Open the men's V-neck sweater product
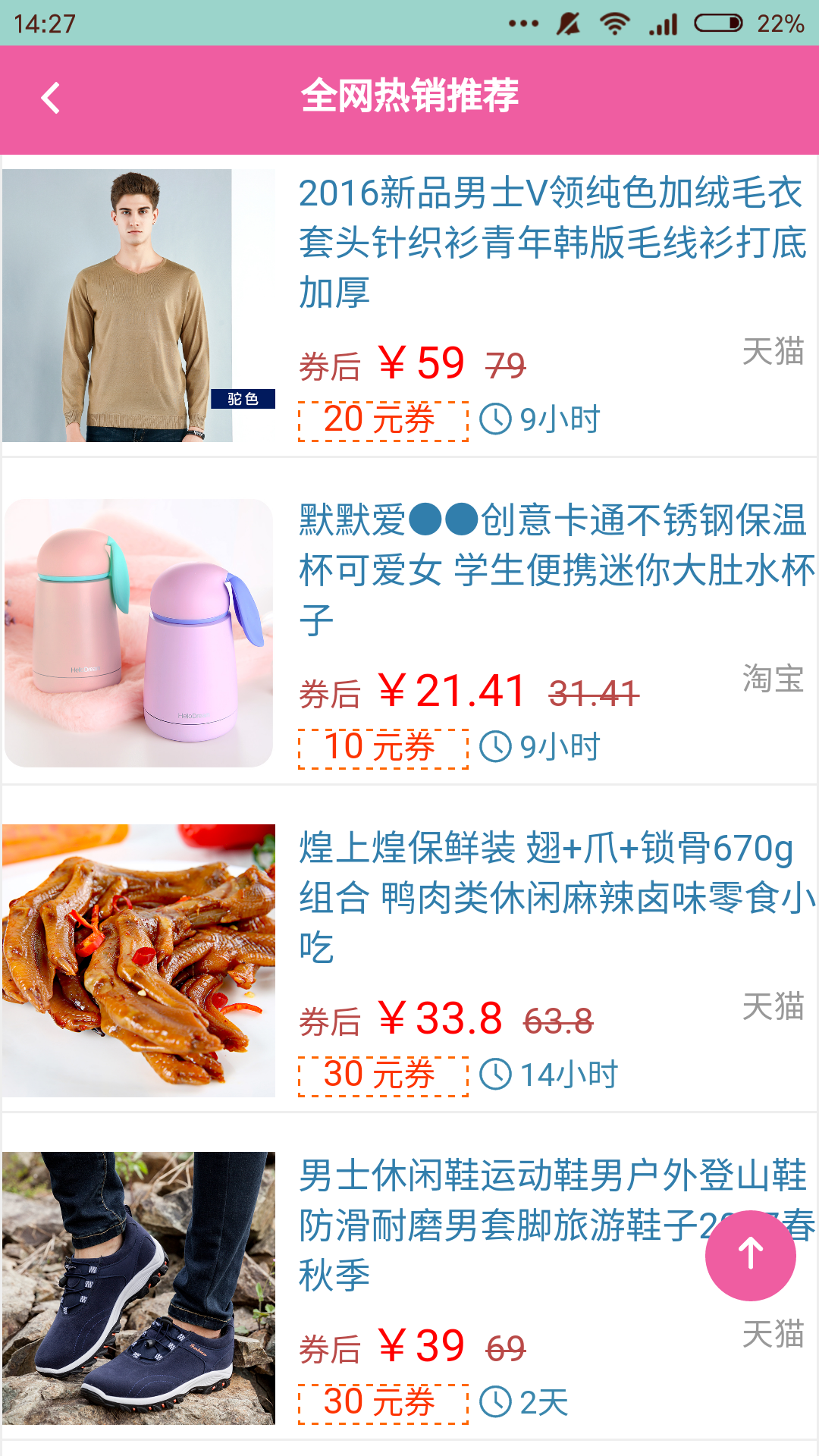 pyautogui.click(x=551, y=243)
